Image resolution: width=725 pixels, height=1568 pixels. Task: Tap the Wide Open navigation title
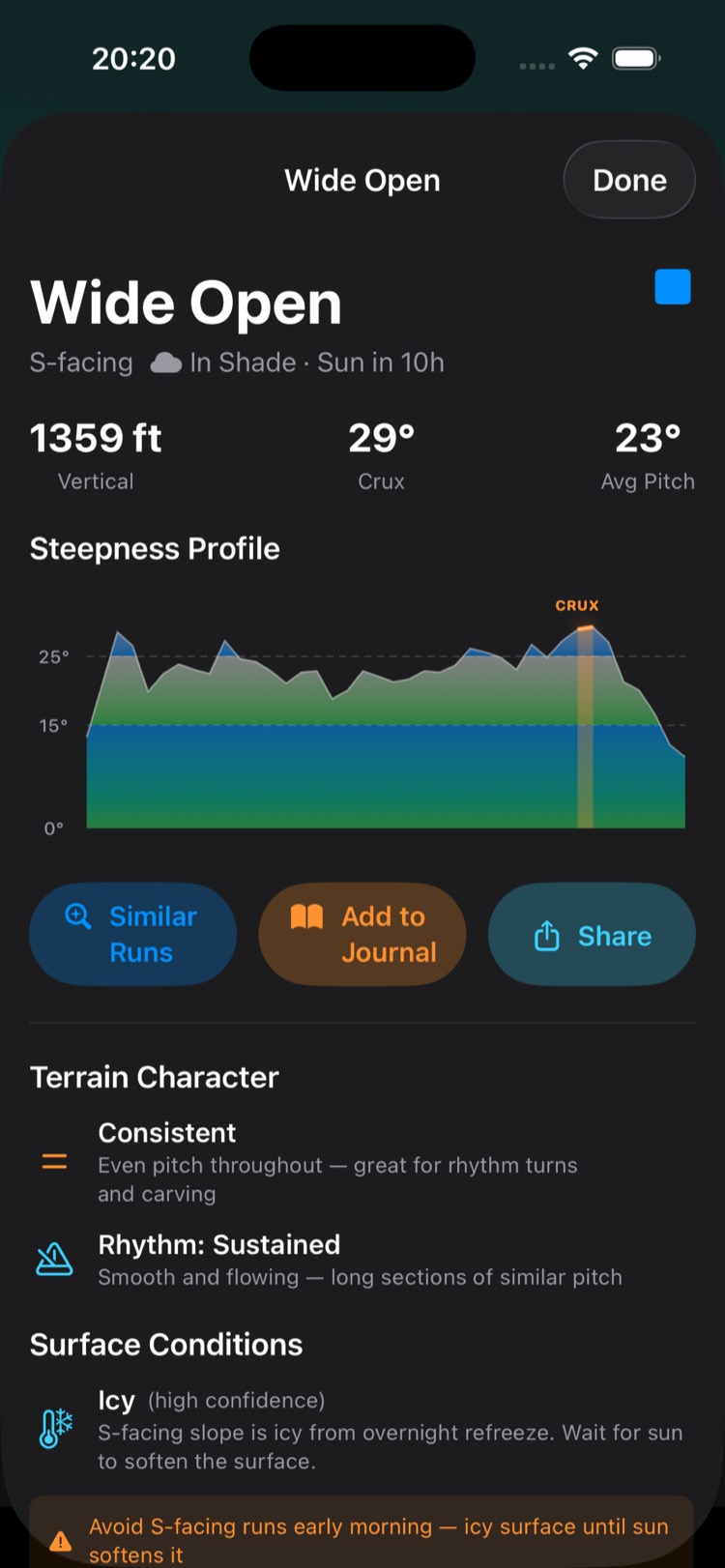pos(362,180)
